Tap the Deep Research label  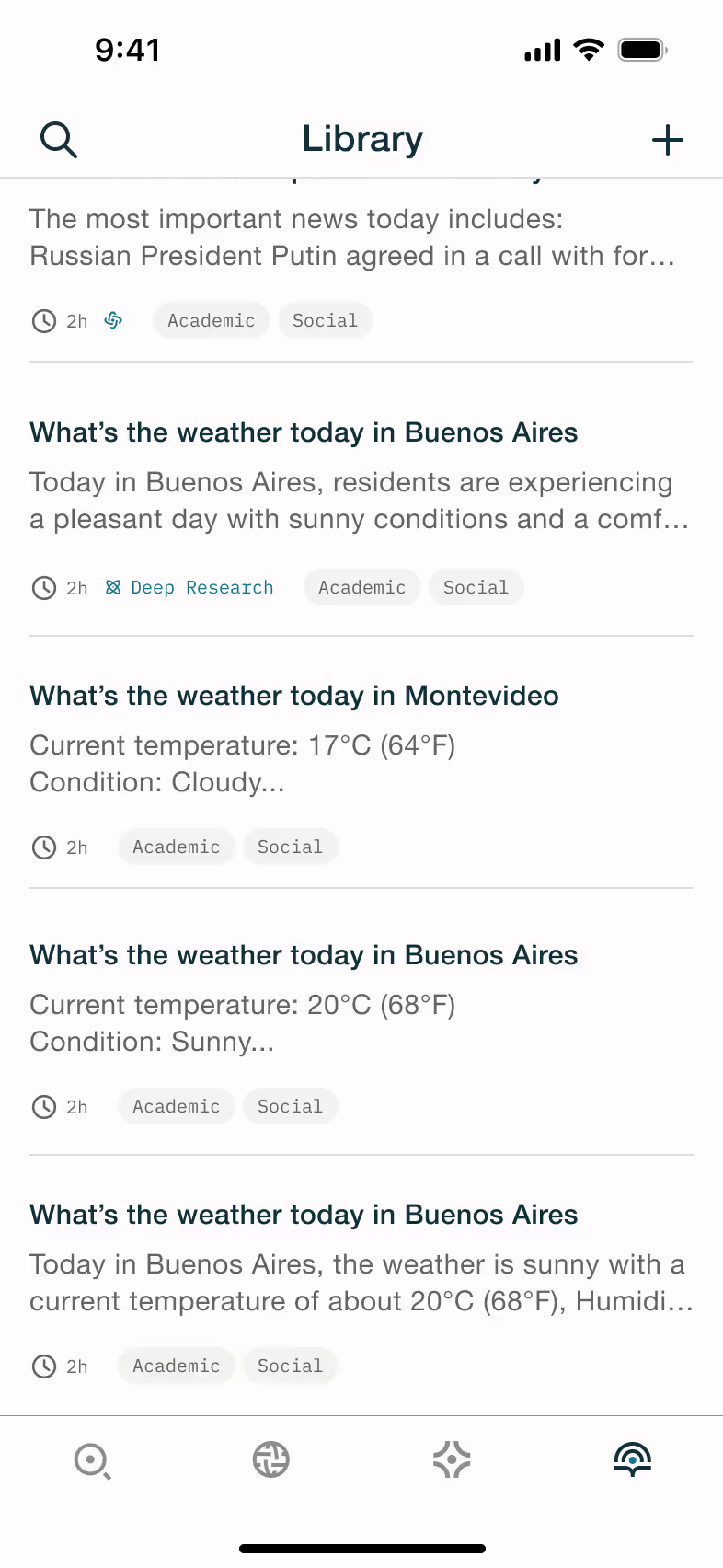(x=189, y=587)
